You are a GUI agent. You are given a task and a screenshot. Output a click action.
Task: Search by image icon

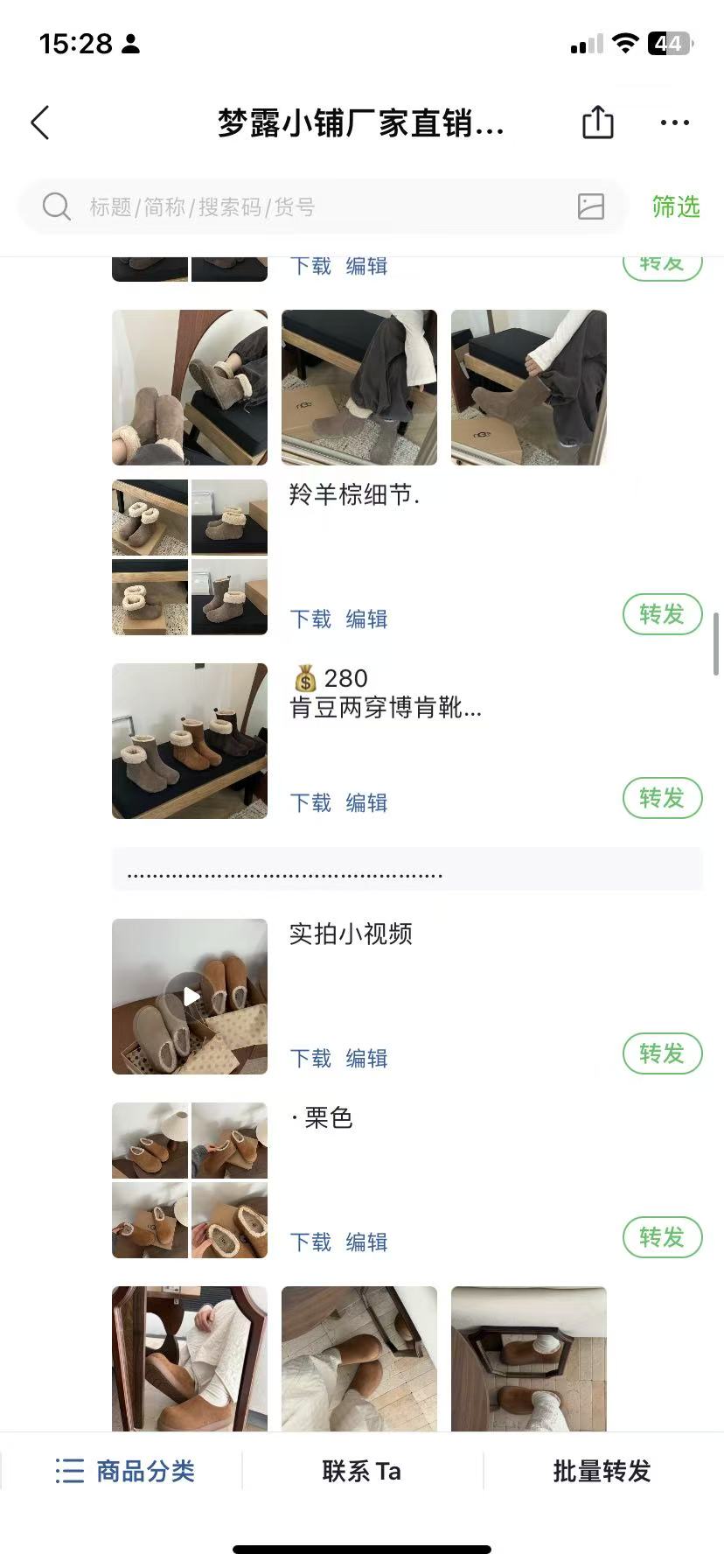click(x=591, y=206)
